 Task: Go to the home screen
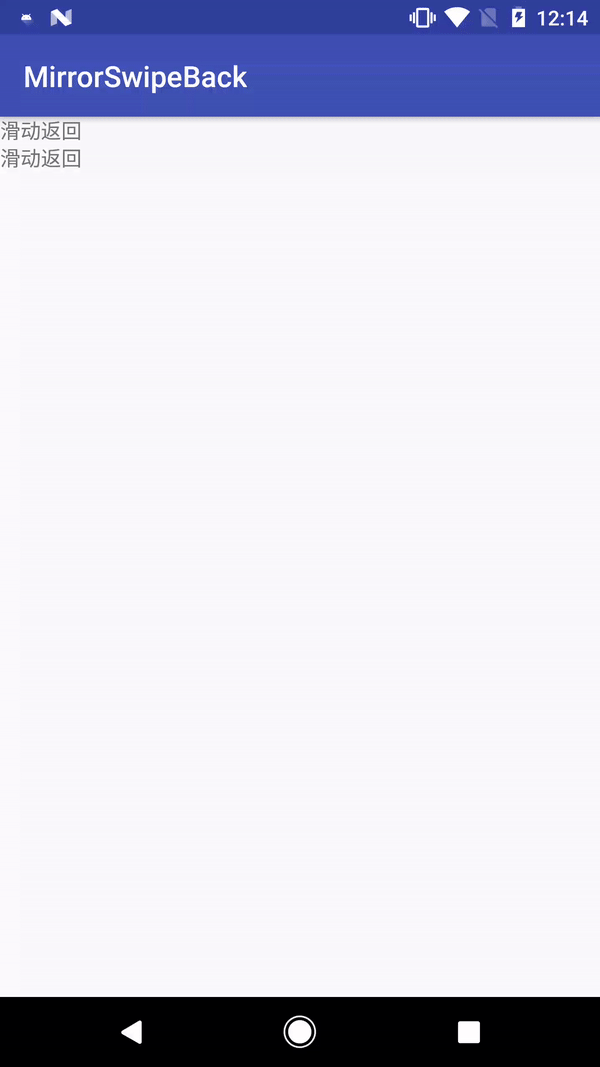(300, 1031)
